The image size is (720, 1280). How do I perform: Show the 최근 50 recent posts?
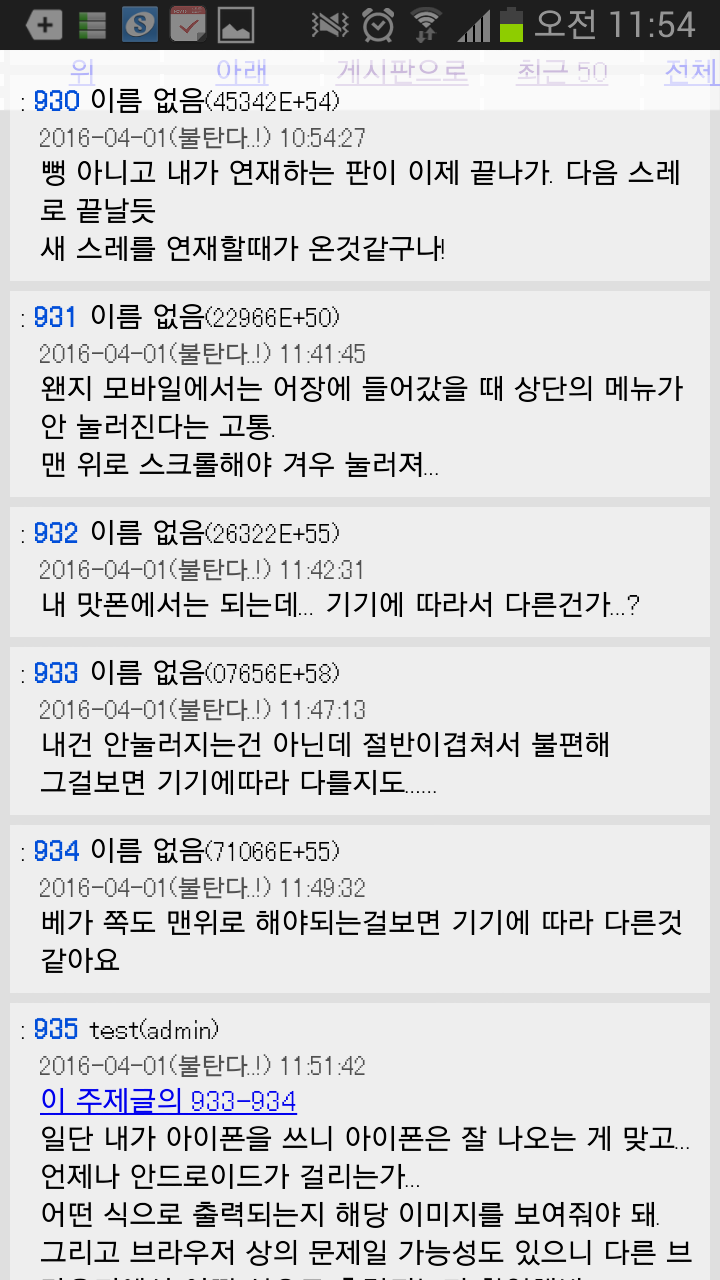tap(561, 72)
